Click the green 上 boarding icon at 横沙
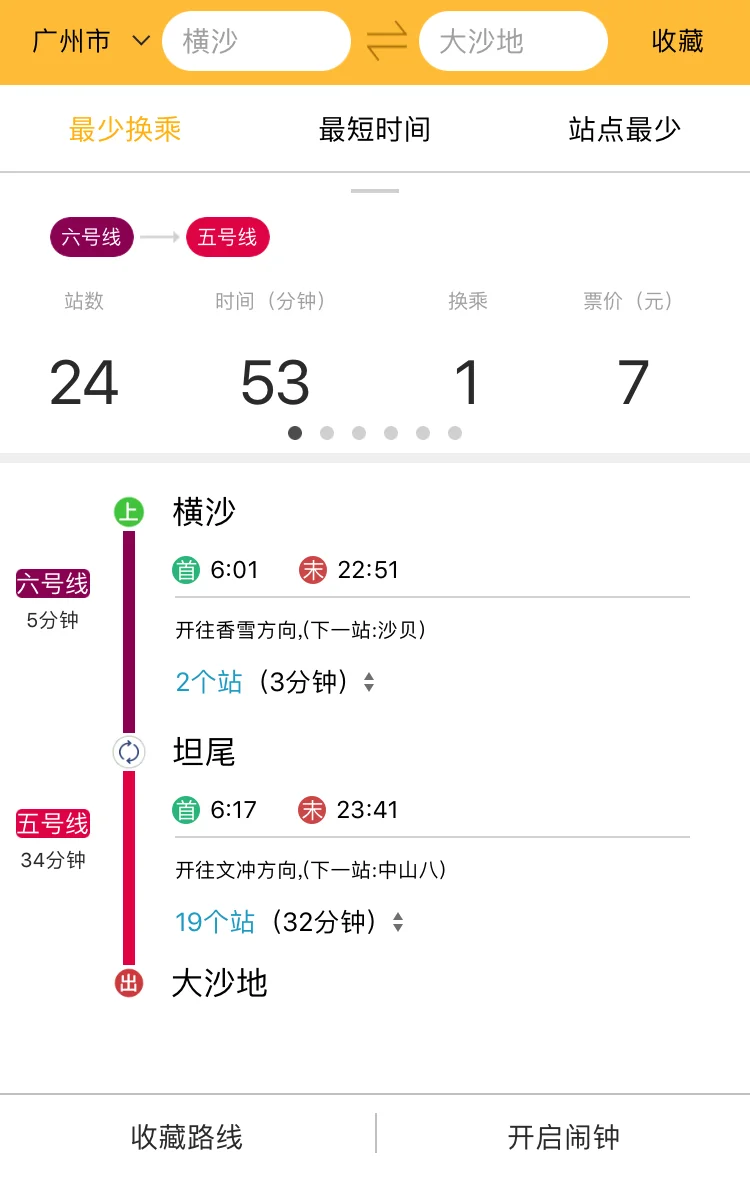The width and height of the screenshot is (750, 1185). coord(128,511)
